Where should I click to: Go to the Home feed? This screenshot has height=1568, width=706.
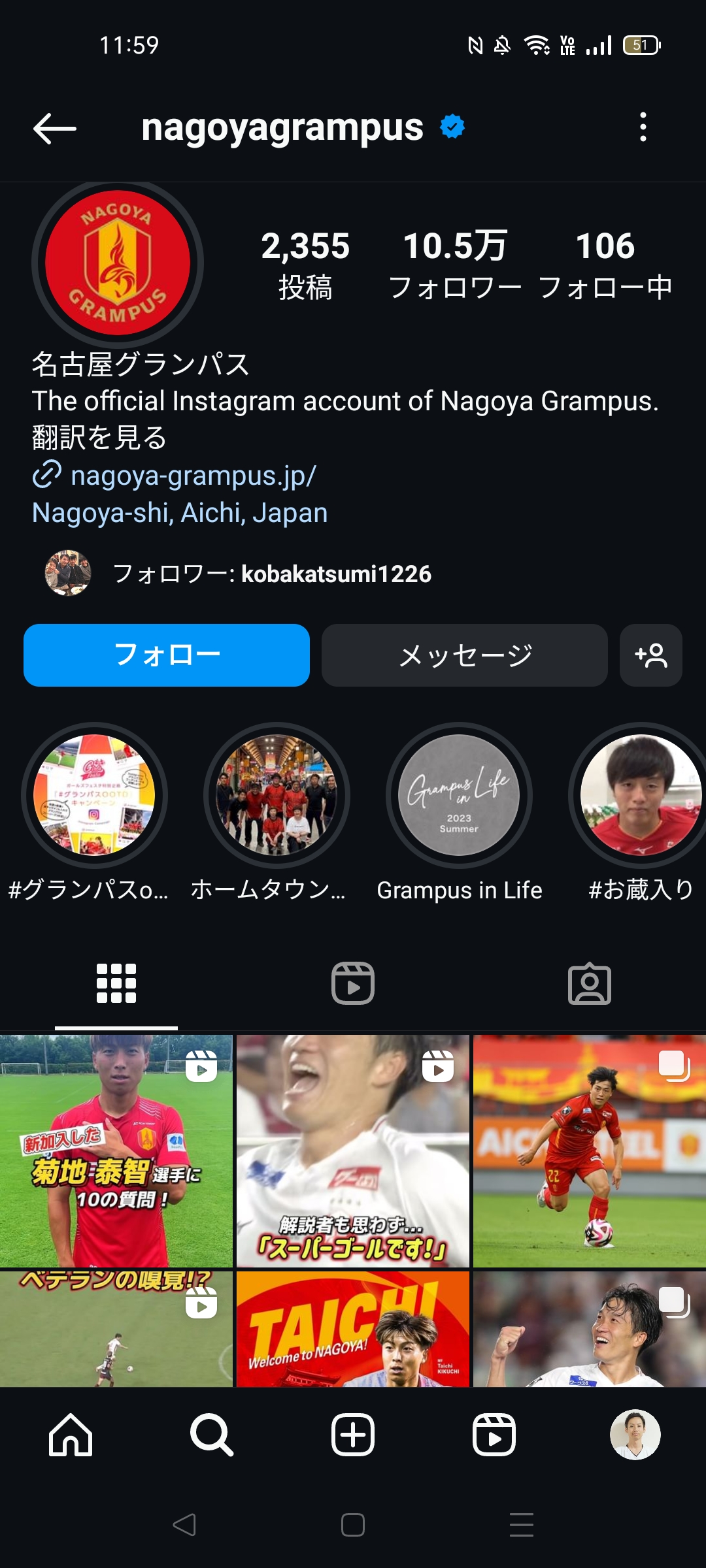tap(71, 1435)
